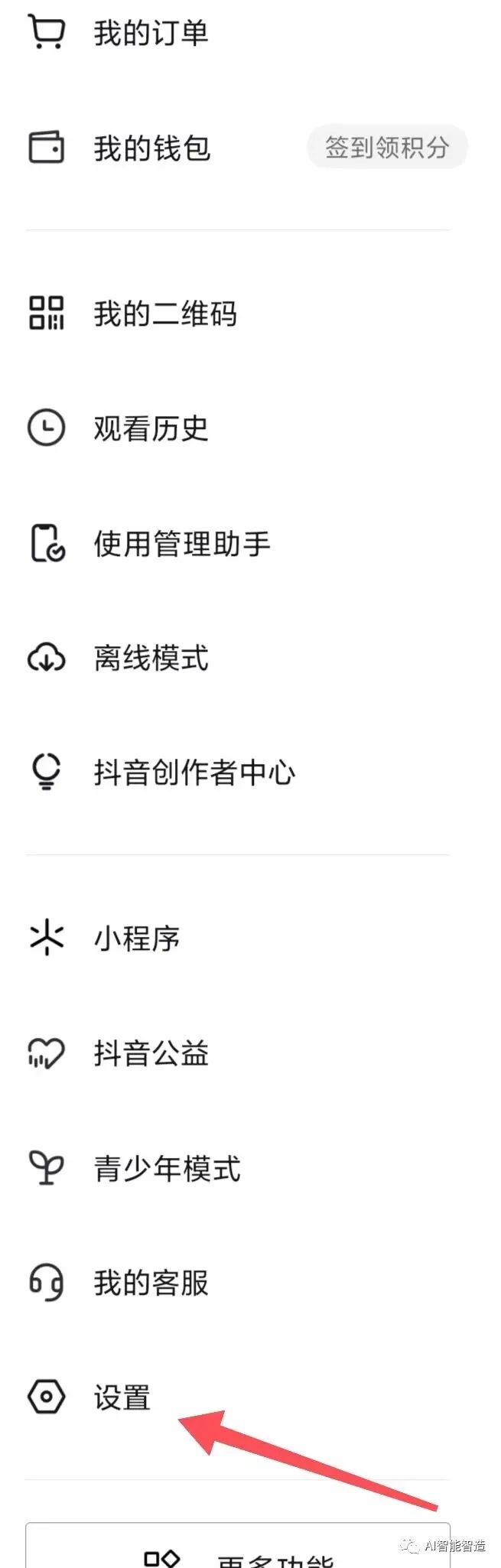Contact 我的客服 customer service
Image resolution: width=501 pixels, height=1568 pixels.
coord(151,1283)
